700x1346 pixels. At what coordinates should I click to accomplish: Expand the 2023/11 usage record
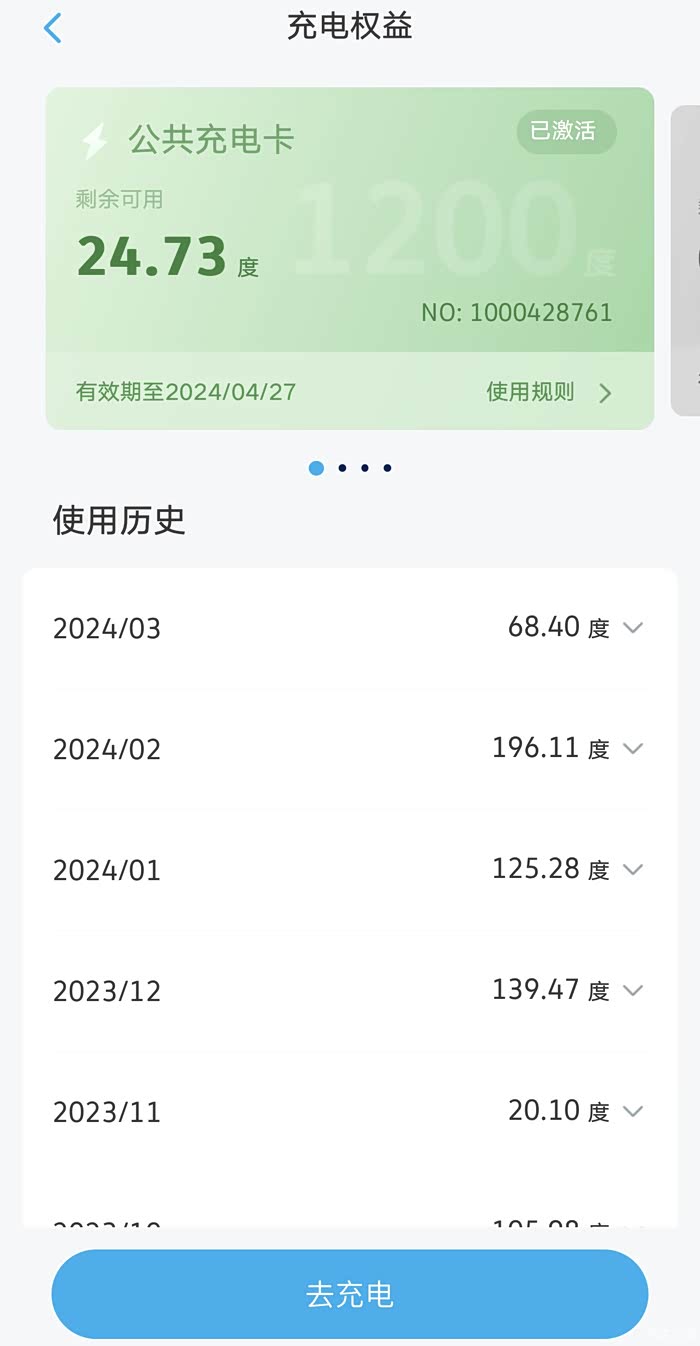pos(350,1112)
